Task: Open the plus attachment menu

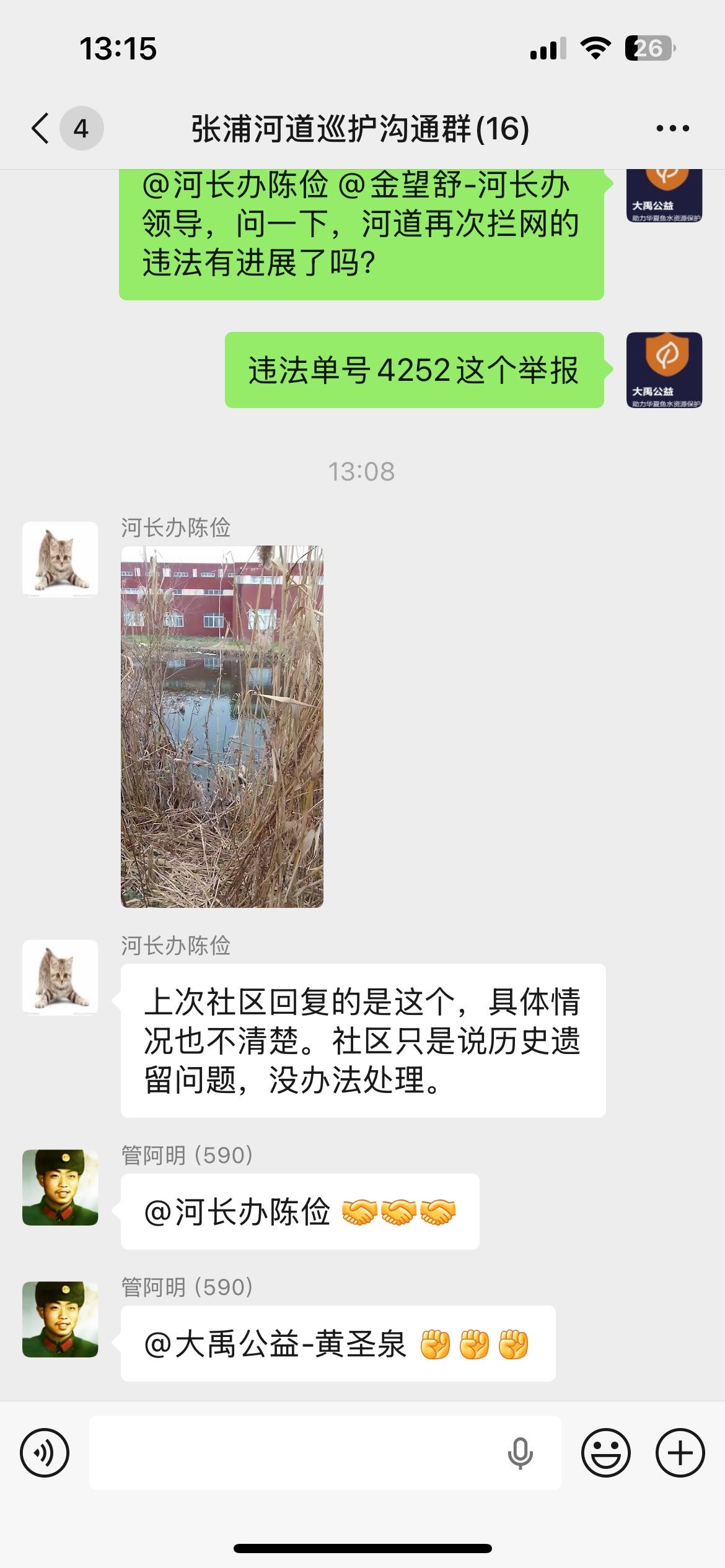Action: tap(680, 1453)
